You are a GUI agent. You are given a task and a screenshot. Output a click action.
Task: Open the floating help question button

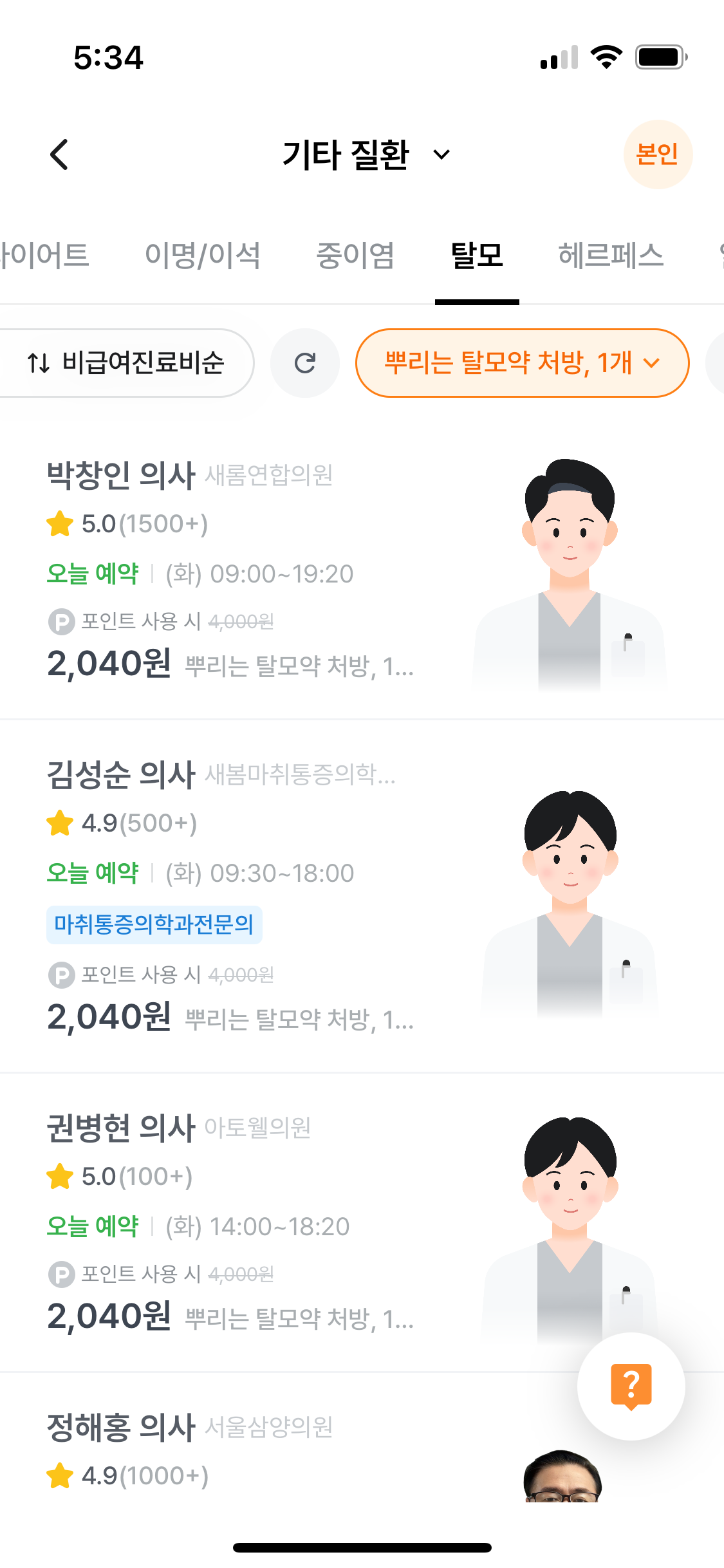[x=631, y=1386]
